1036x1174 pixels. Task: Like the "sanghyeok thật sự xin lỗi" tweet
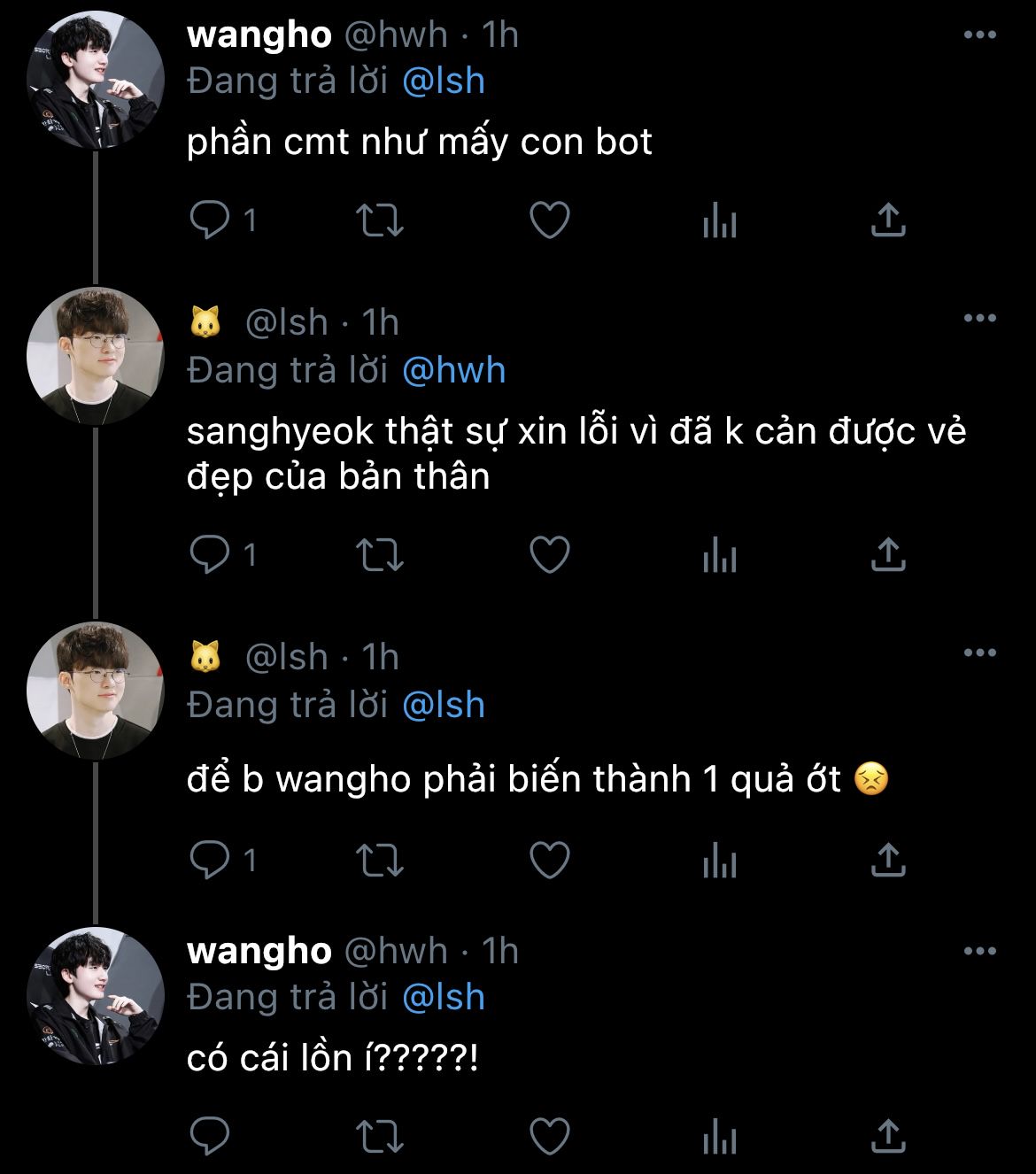(549, 555)
